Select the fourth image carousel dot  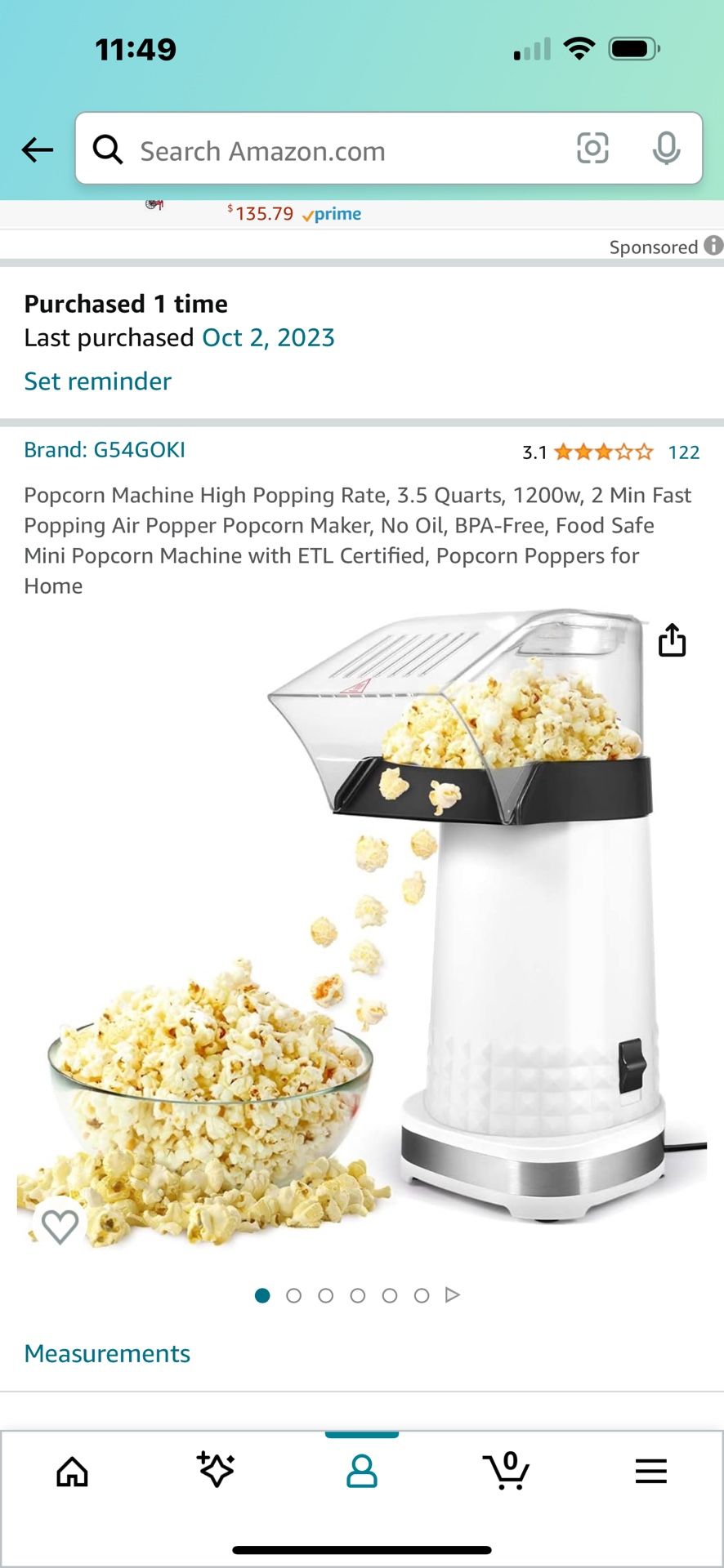359,1295
